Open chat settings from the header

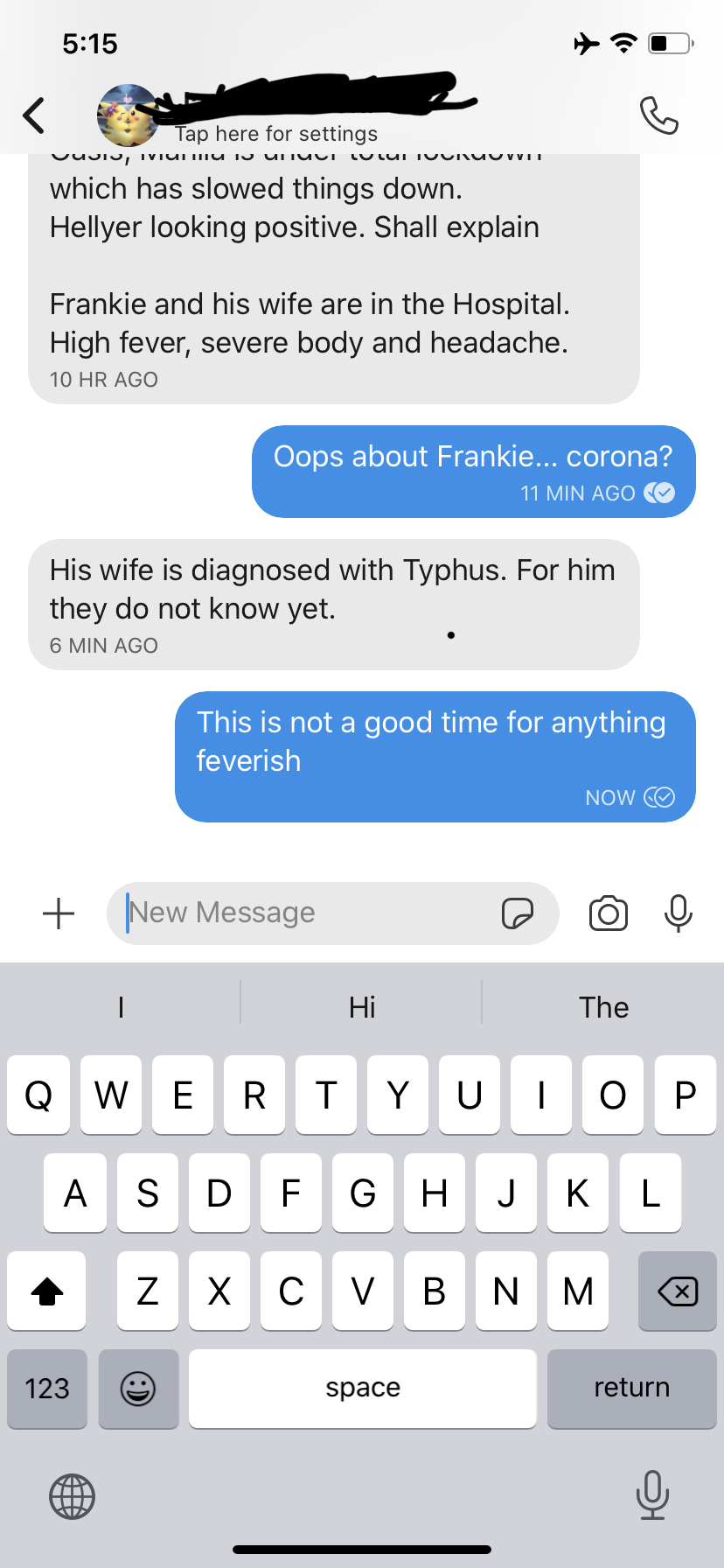pos(276,134)
